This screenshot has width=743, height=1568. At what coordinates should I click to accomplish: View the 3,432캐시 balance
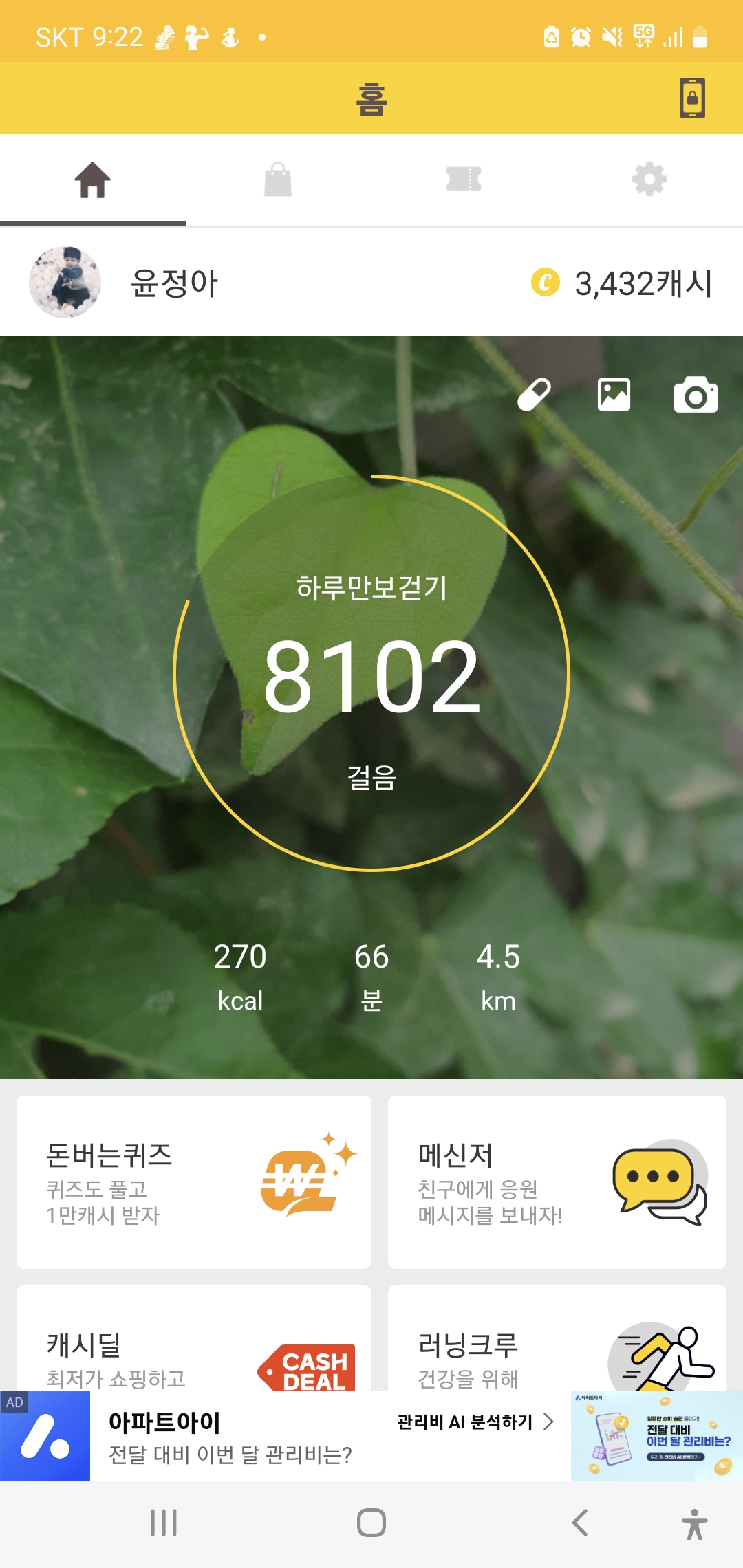(x=623, y=283)
